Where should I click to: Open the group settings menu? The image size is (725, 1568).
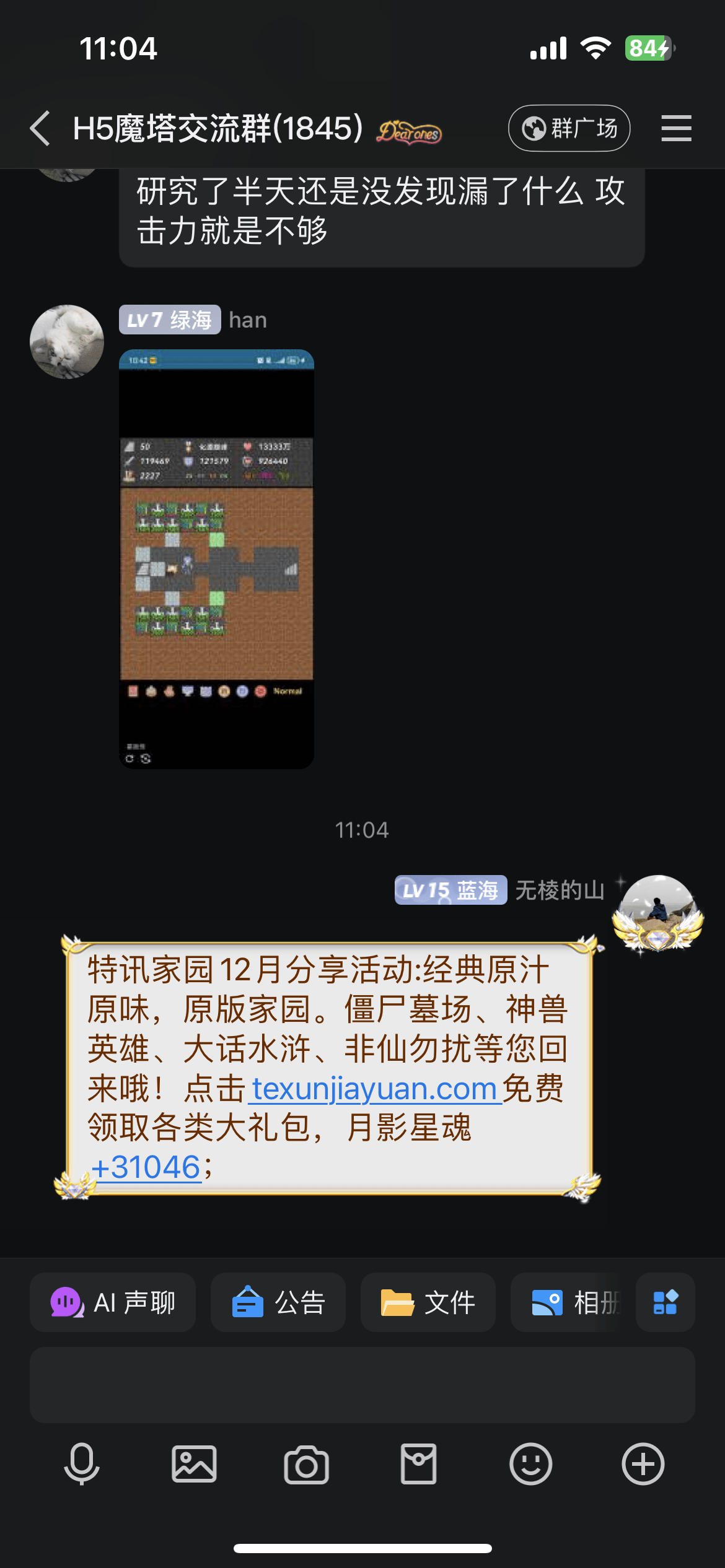tap(675, 128)
